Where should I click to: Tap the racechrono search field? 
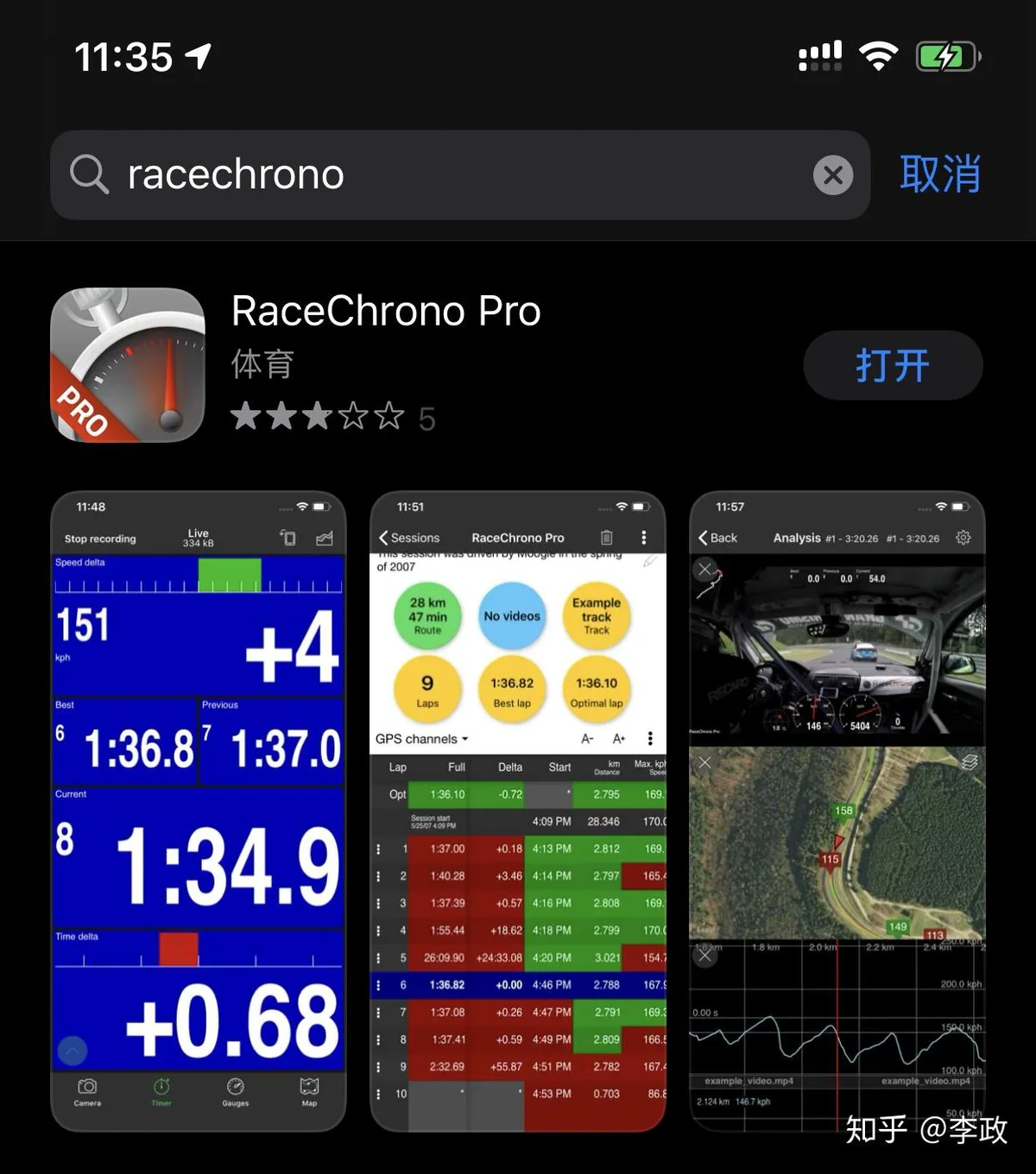(449, 175)
